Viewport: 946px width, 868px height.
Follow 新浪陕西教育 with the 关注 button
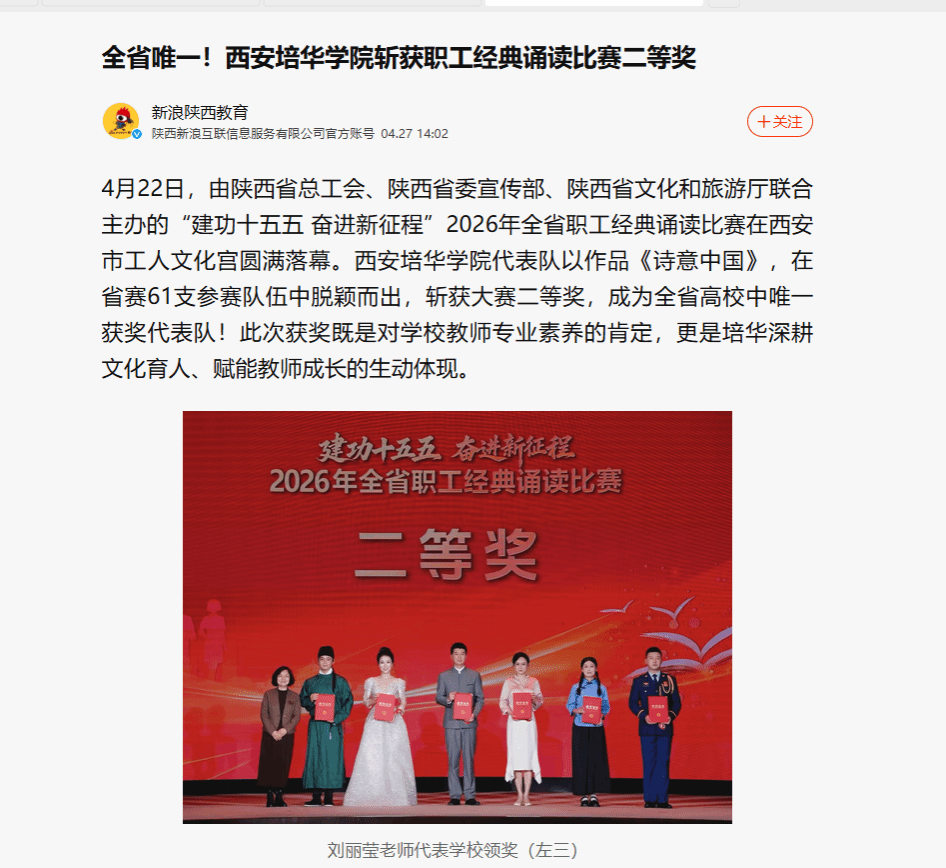click(779, 121)
